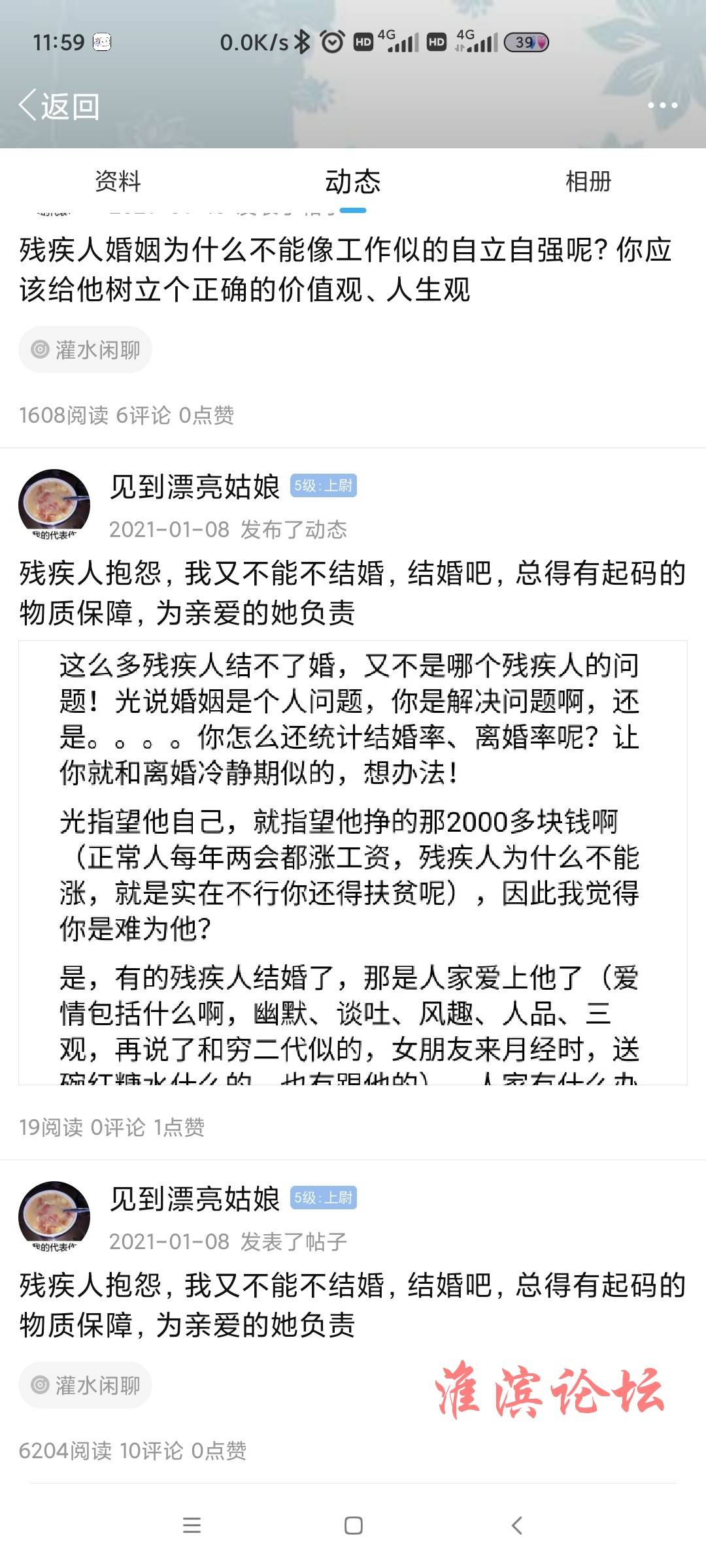Open the 灌水闲聊 tag under the 1608阅读 post
Image resolution: width=706 pixels, height=1568 pixels.
tap(86, 350)
